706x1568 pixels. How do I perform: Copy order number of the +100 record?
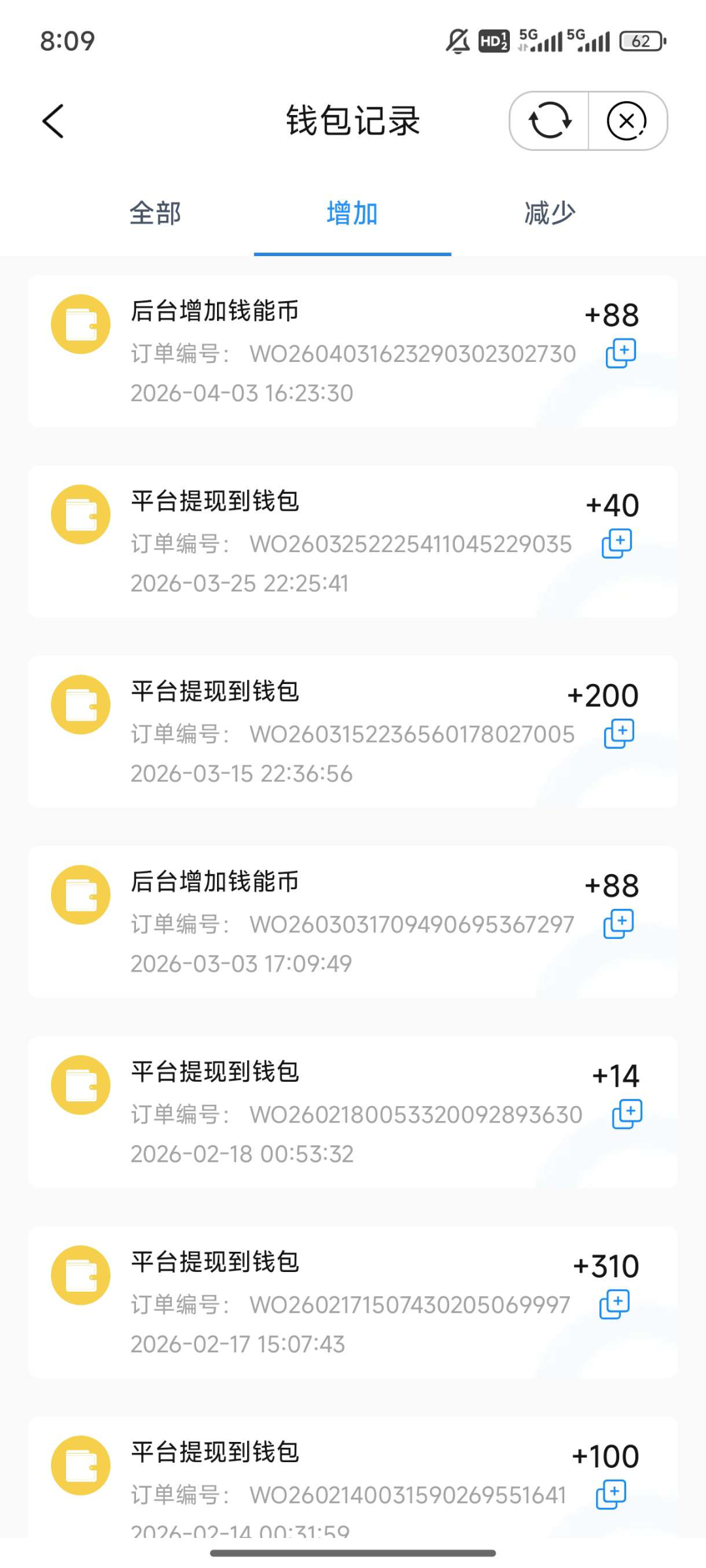(x=611, y=1494)
